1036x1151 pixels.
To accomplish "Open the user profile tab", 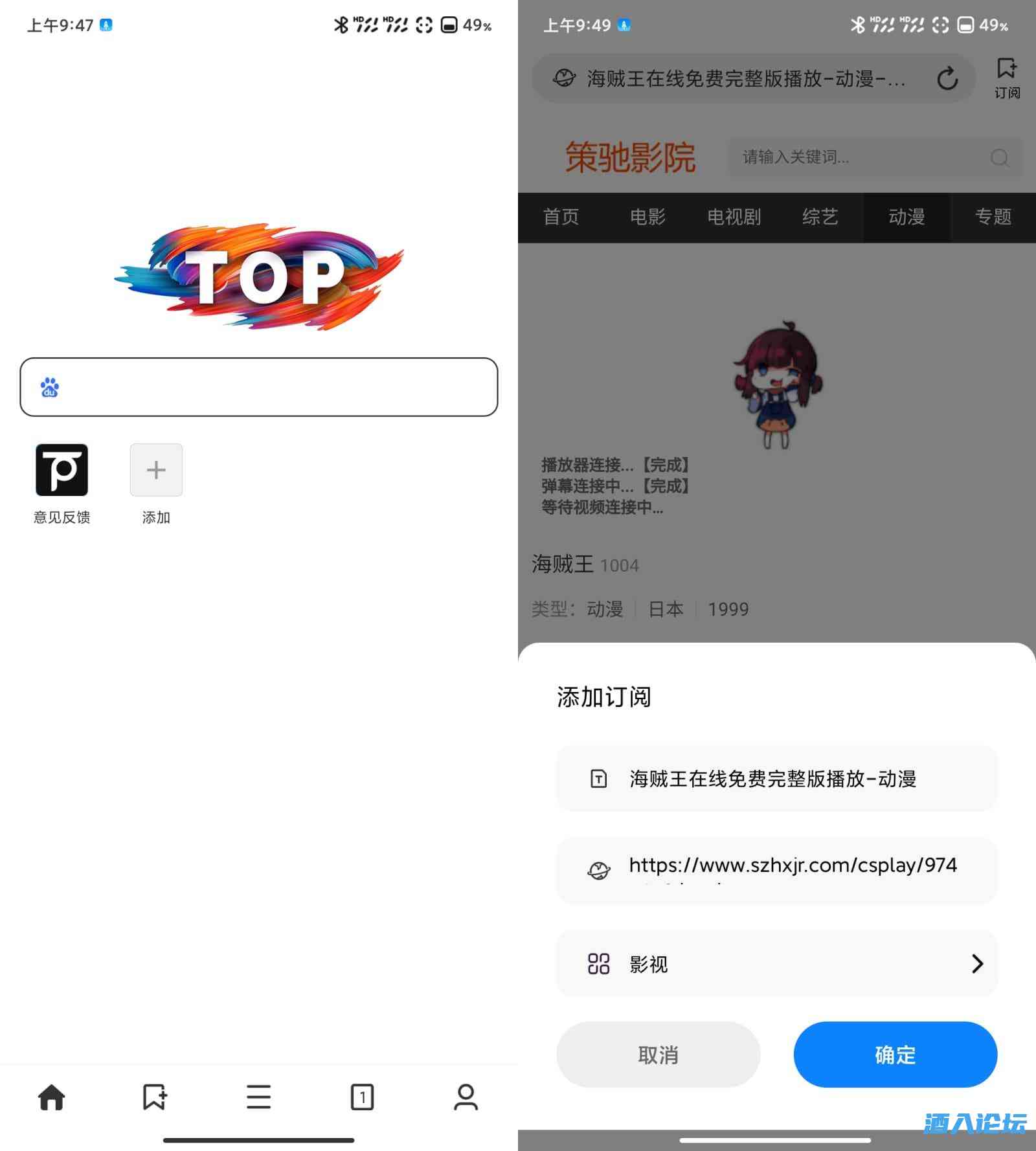I will pyautogui.click(x=466, y=1097).
